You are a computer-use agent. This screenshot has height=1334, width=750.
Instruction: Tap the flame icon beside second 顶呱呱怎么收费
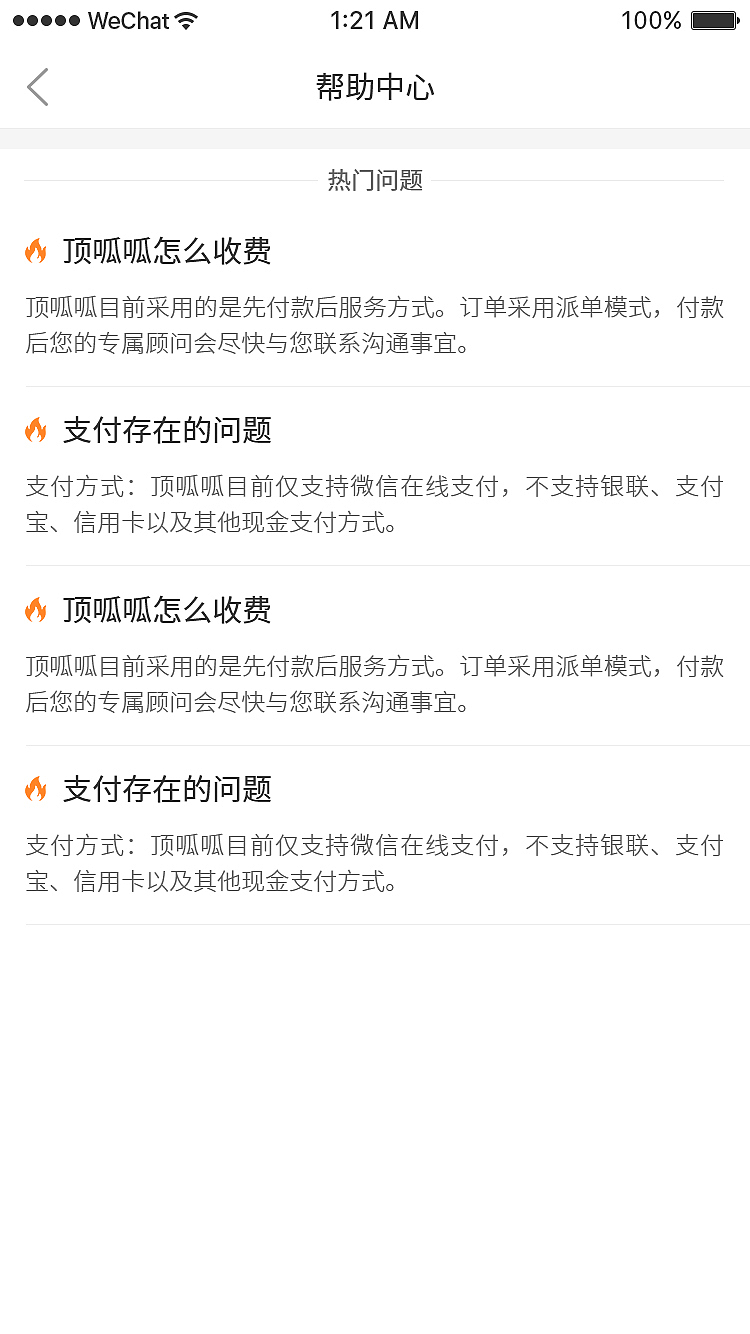(37, 610)
